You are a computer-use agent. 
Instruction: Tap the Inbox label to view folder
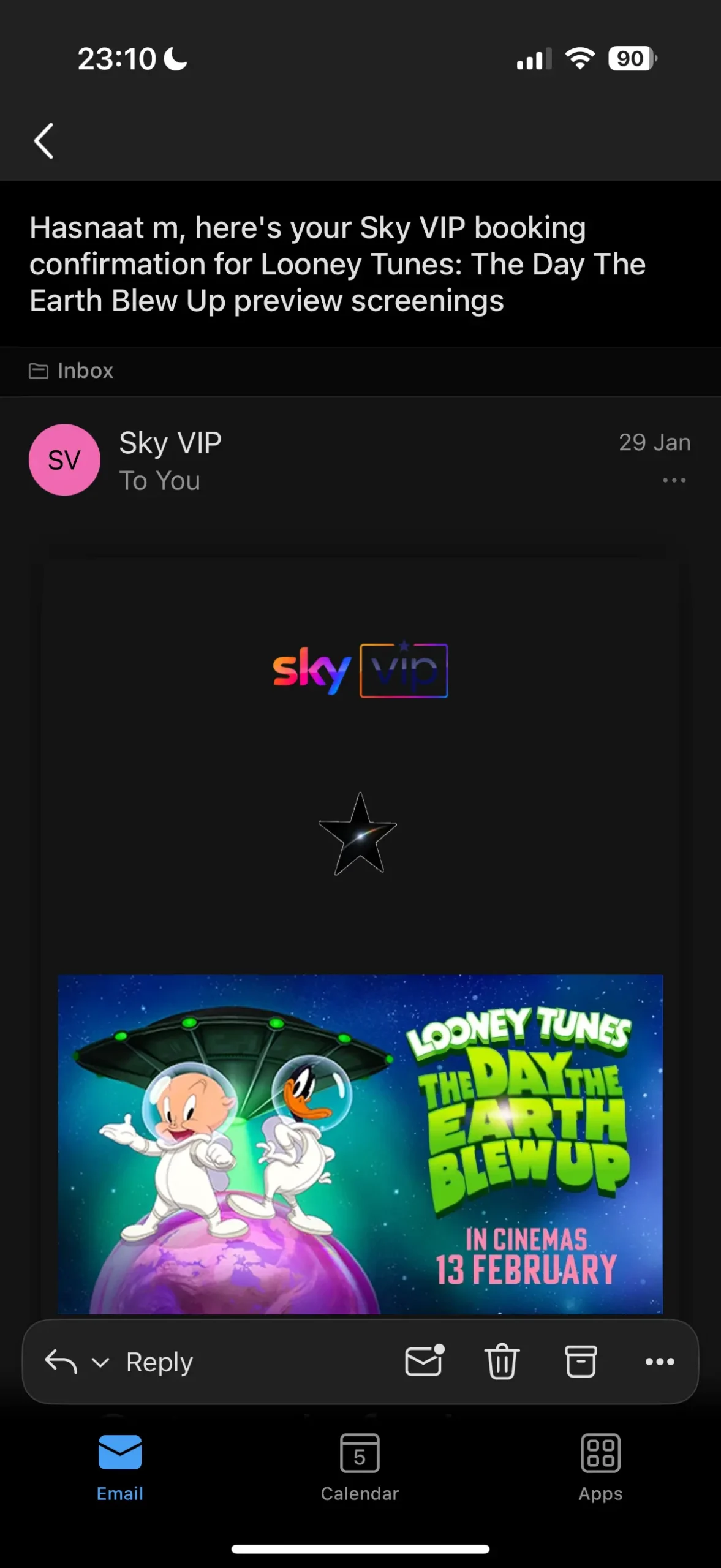(x=85, y=371)
